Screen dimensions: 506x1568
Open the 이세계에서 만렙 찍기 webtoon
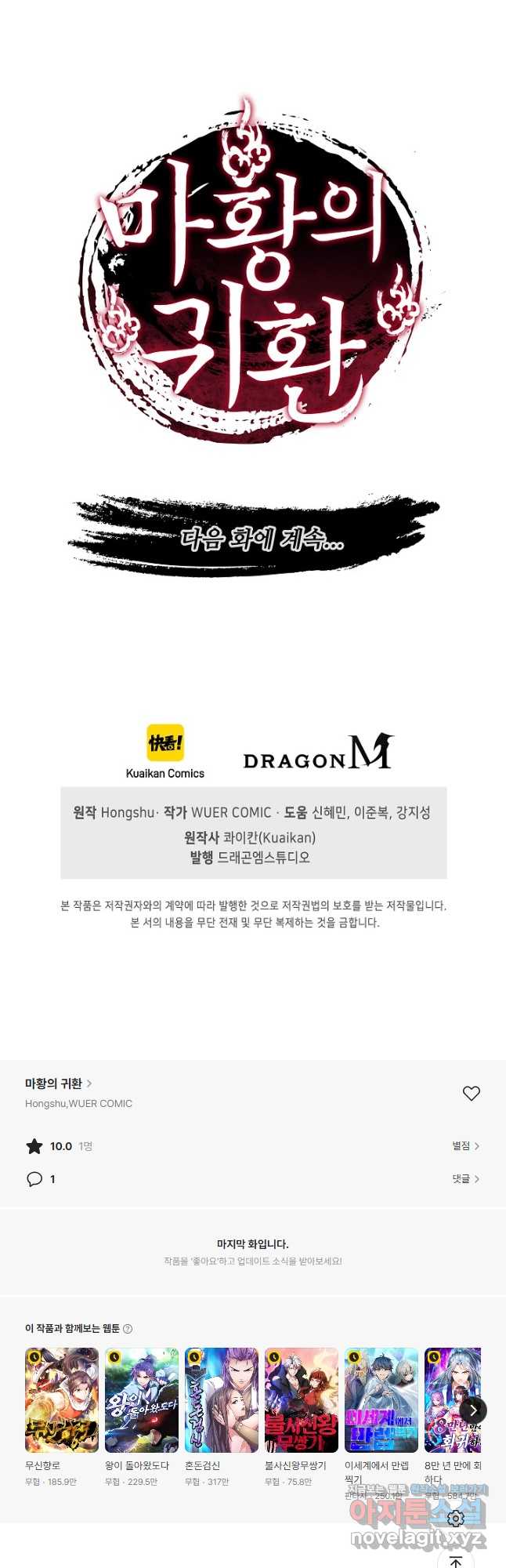tap(381, 1400)
